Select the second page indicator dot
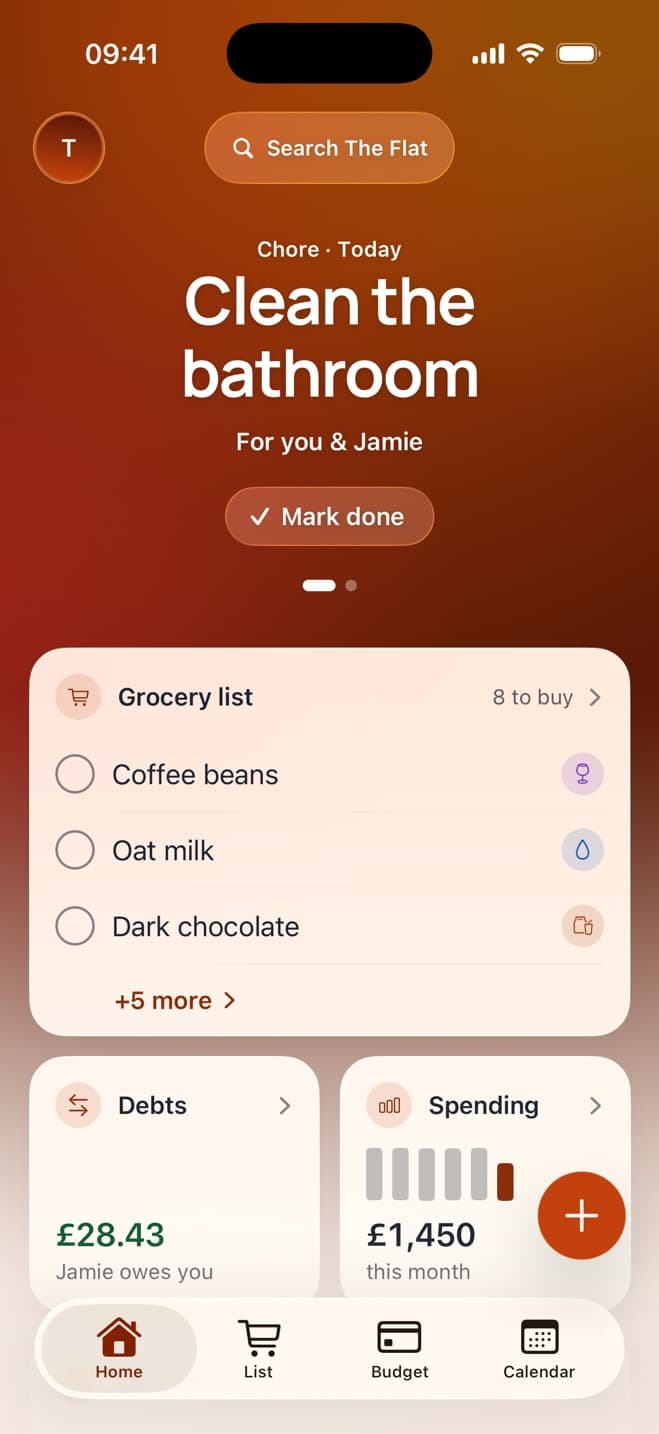Viewport: 659px width, 1434px height. click(350, 586)
